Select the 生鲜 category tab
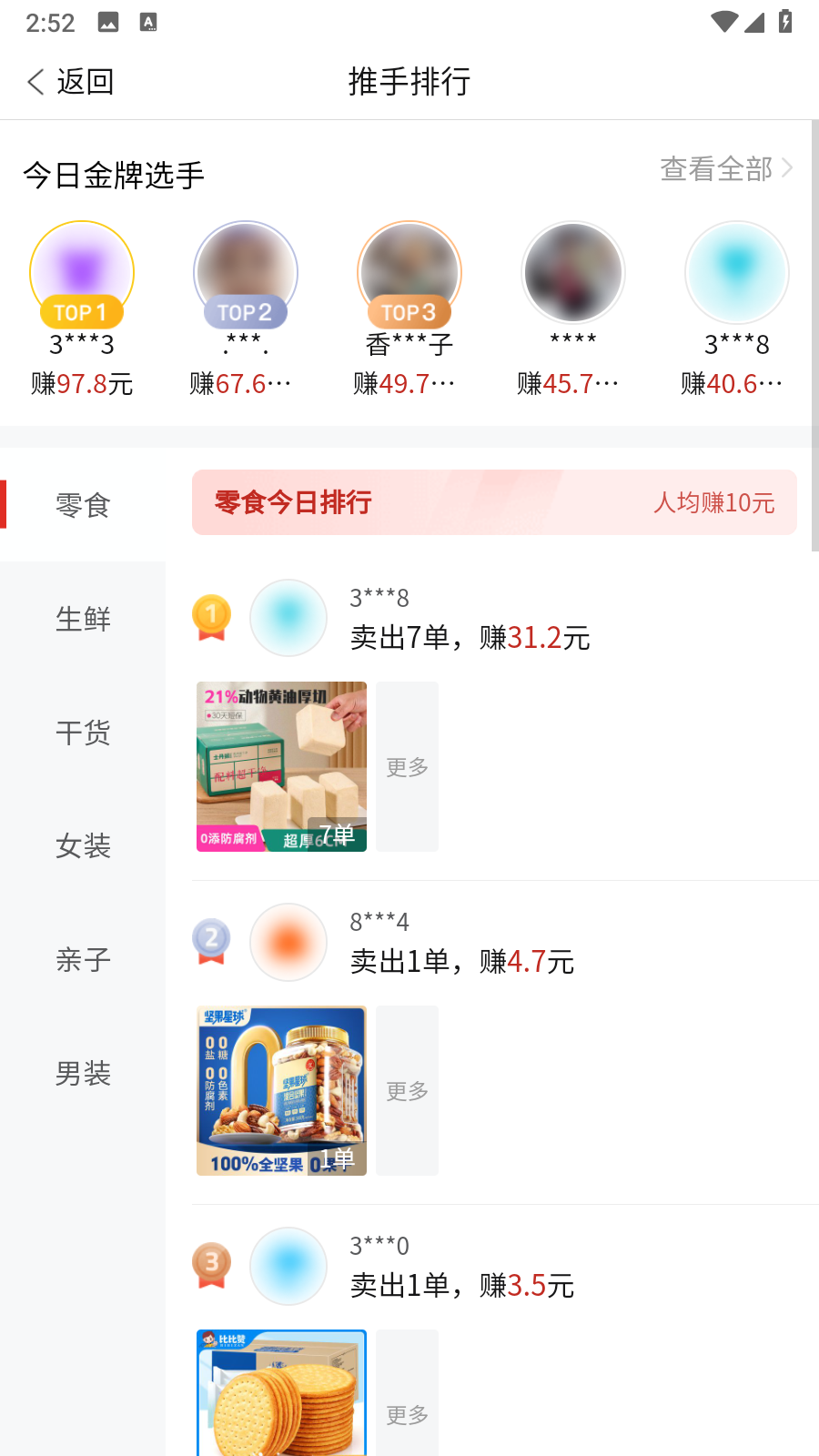Screen dimensions: 819x1456 point(83,619)
